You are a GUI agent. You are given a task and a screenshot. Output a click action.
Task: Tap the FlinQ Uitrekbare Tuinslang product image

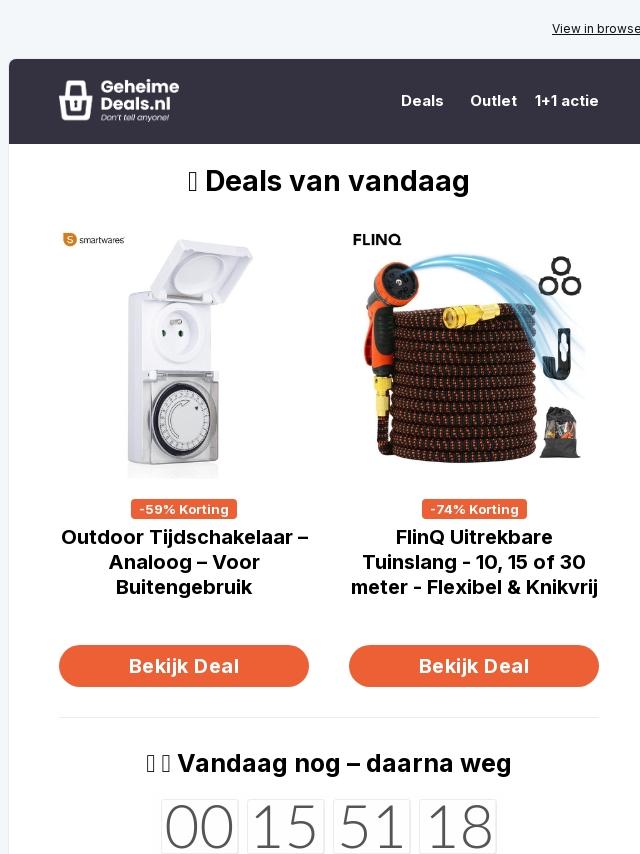click(474, 355)
